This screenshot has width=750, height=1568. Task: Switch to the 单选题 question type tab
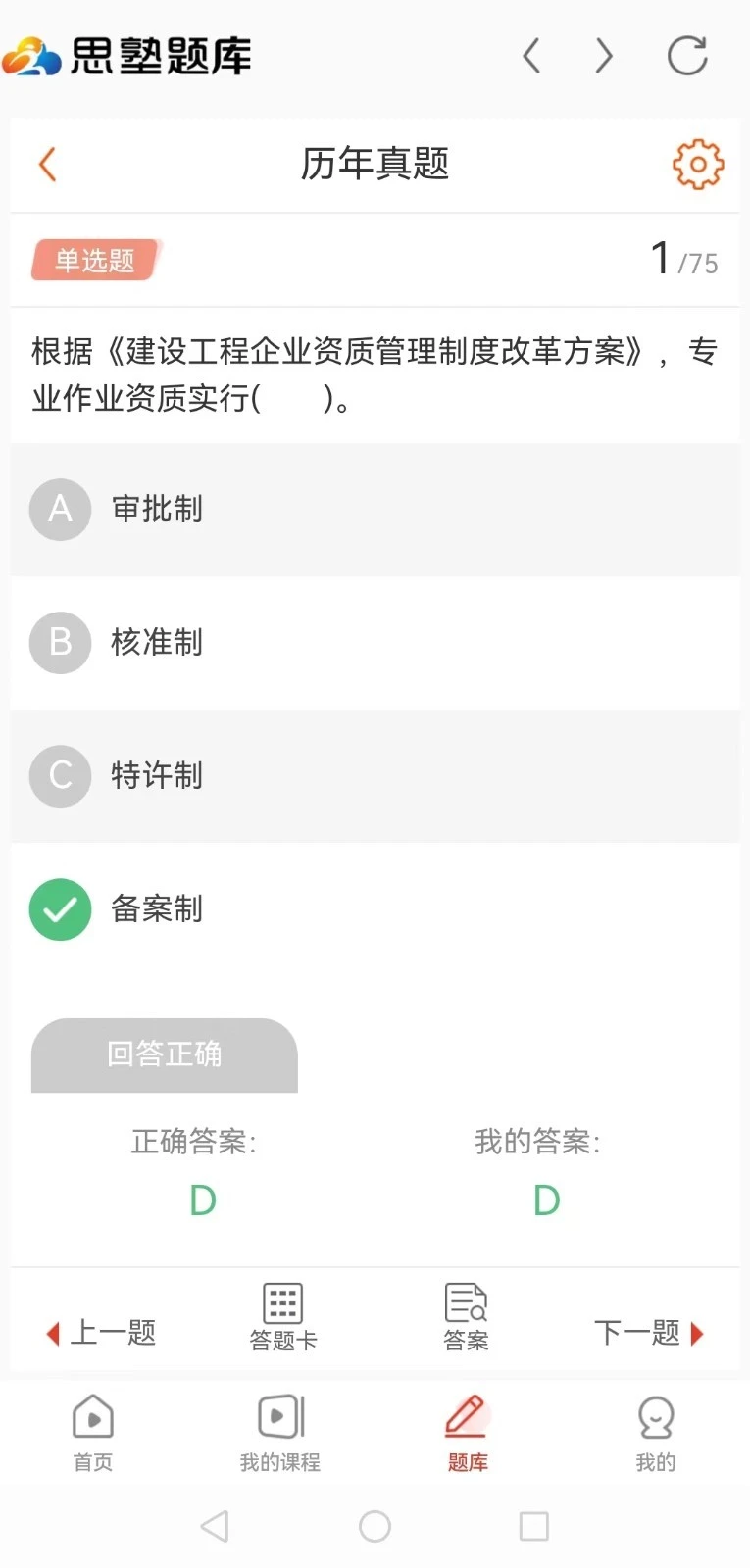[93, 259]
